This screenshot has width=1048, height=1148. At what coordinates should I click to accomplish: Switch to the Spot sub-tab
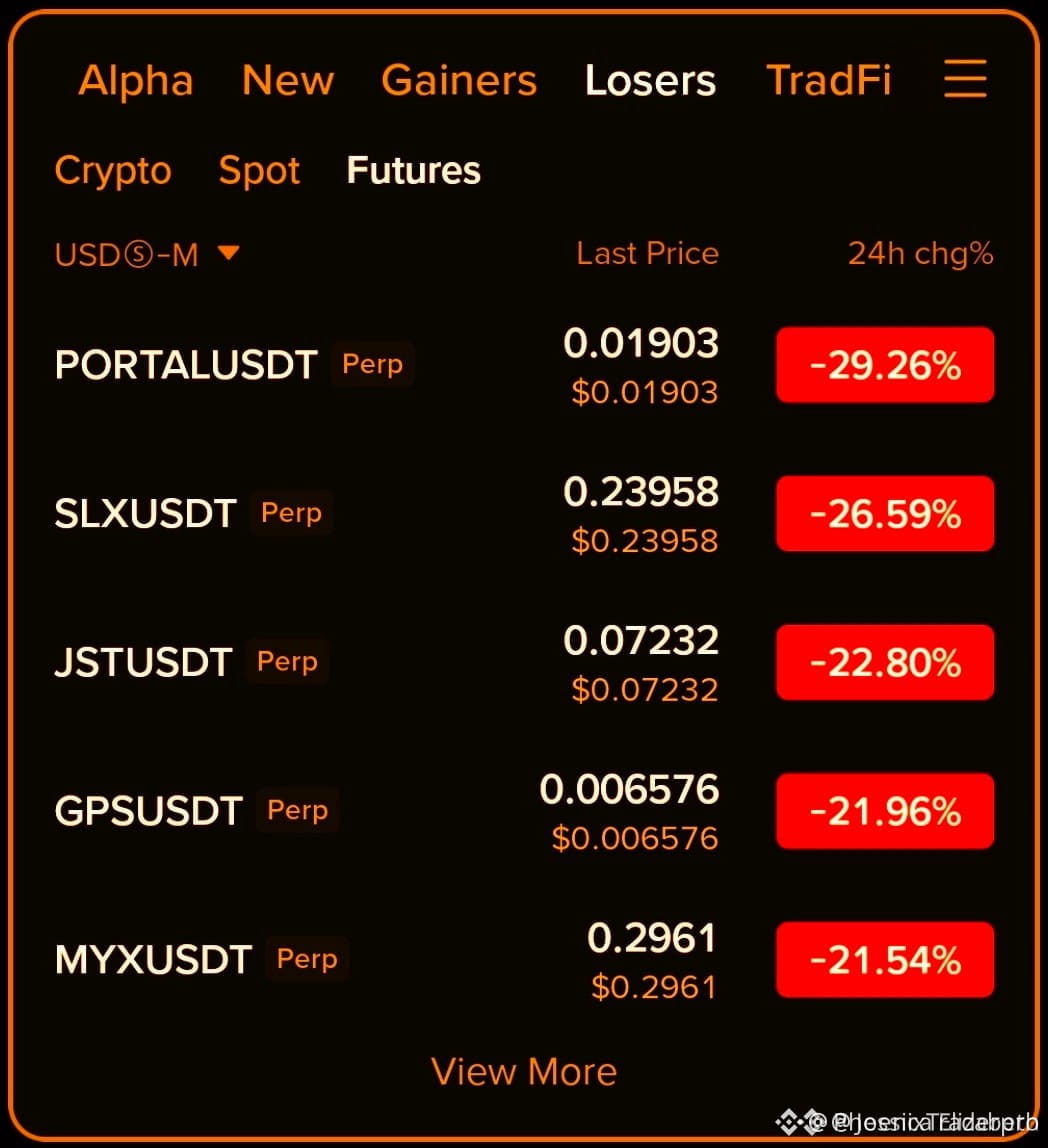click(x=259, y=171)
